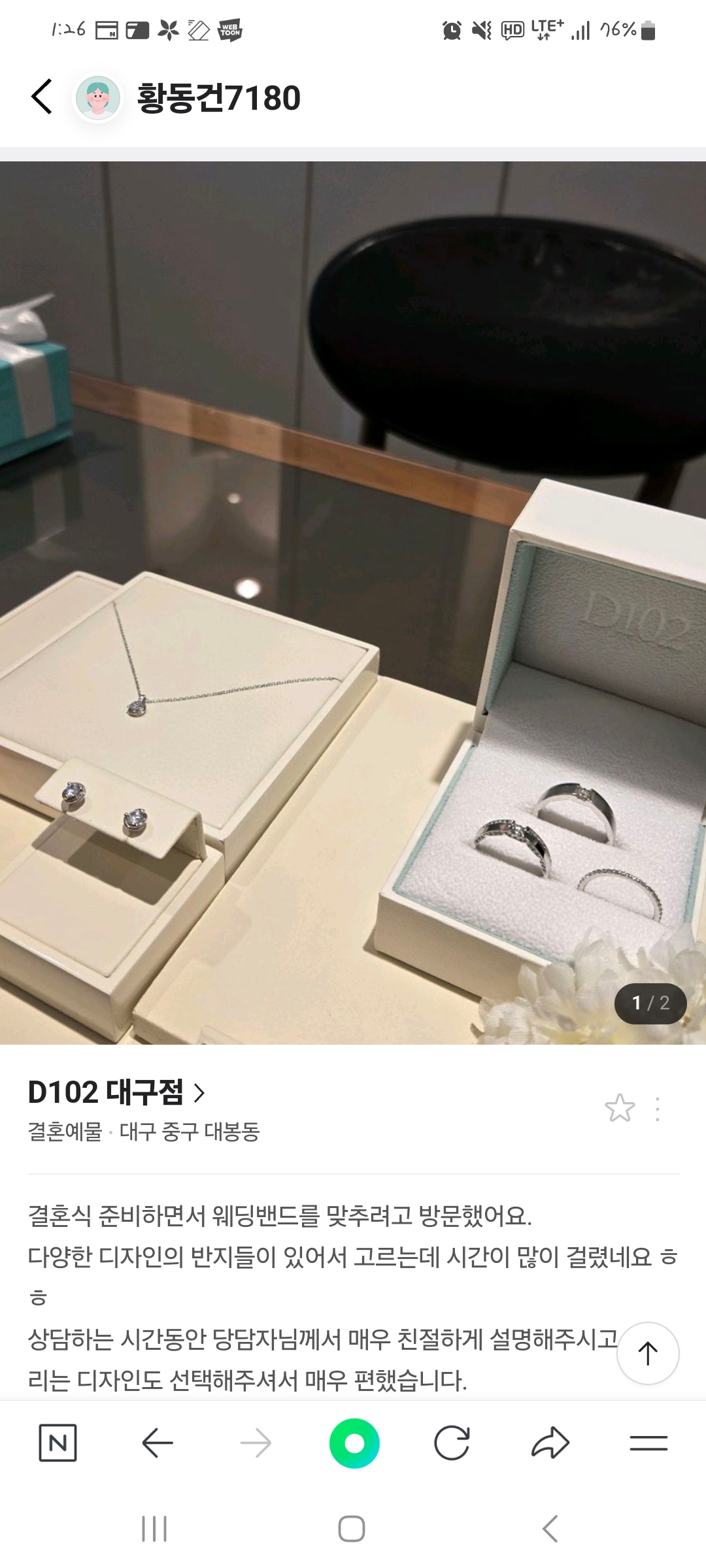Jump back to top with arrow button

point(648,1353)
